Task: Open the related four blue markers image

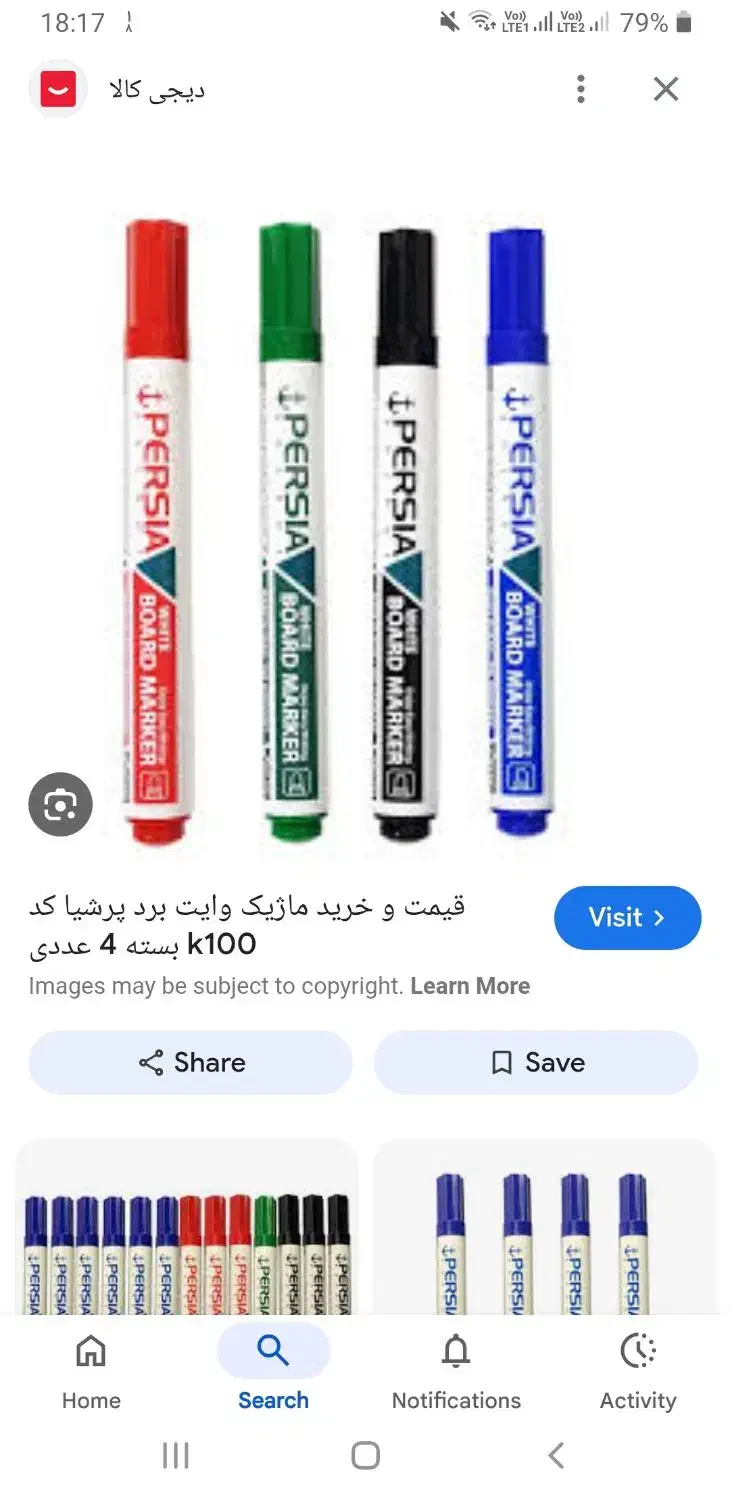Action: [543, 1230]
